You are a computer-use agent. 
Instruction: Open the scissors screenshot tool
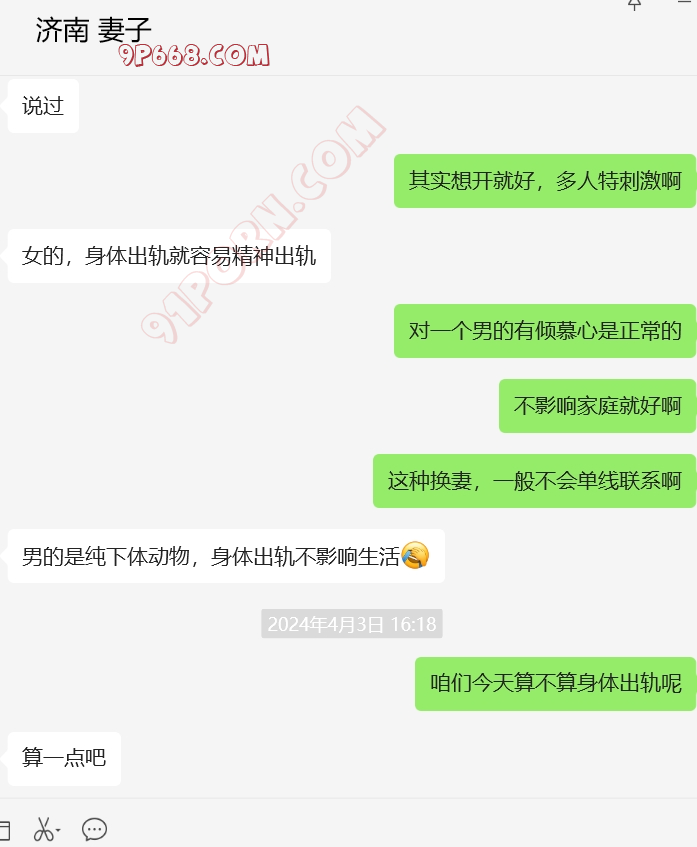coord(44,829)
